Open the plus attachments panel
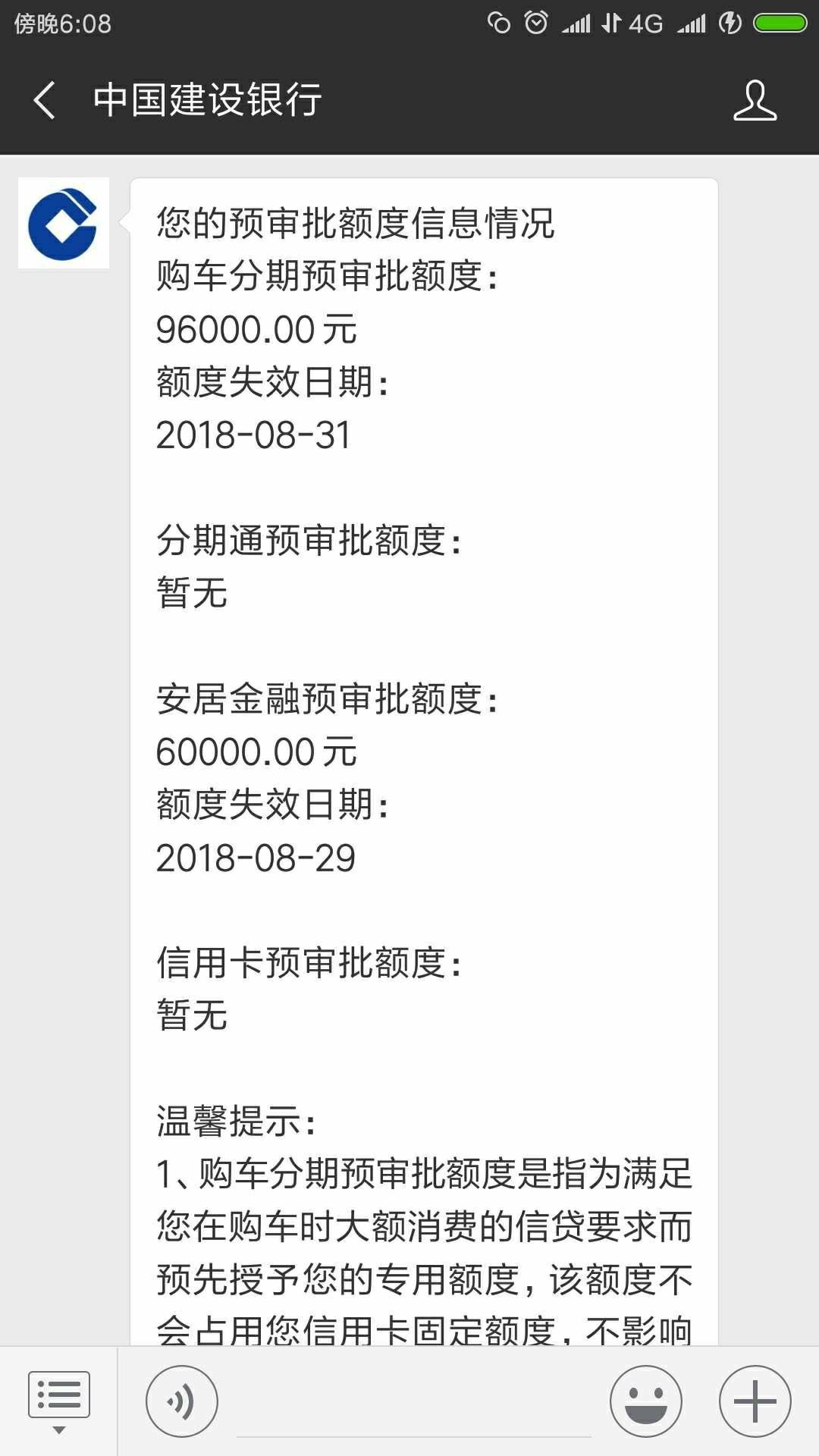 (755, 1401)
